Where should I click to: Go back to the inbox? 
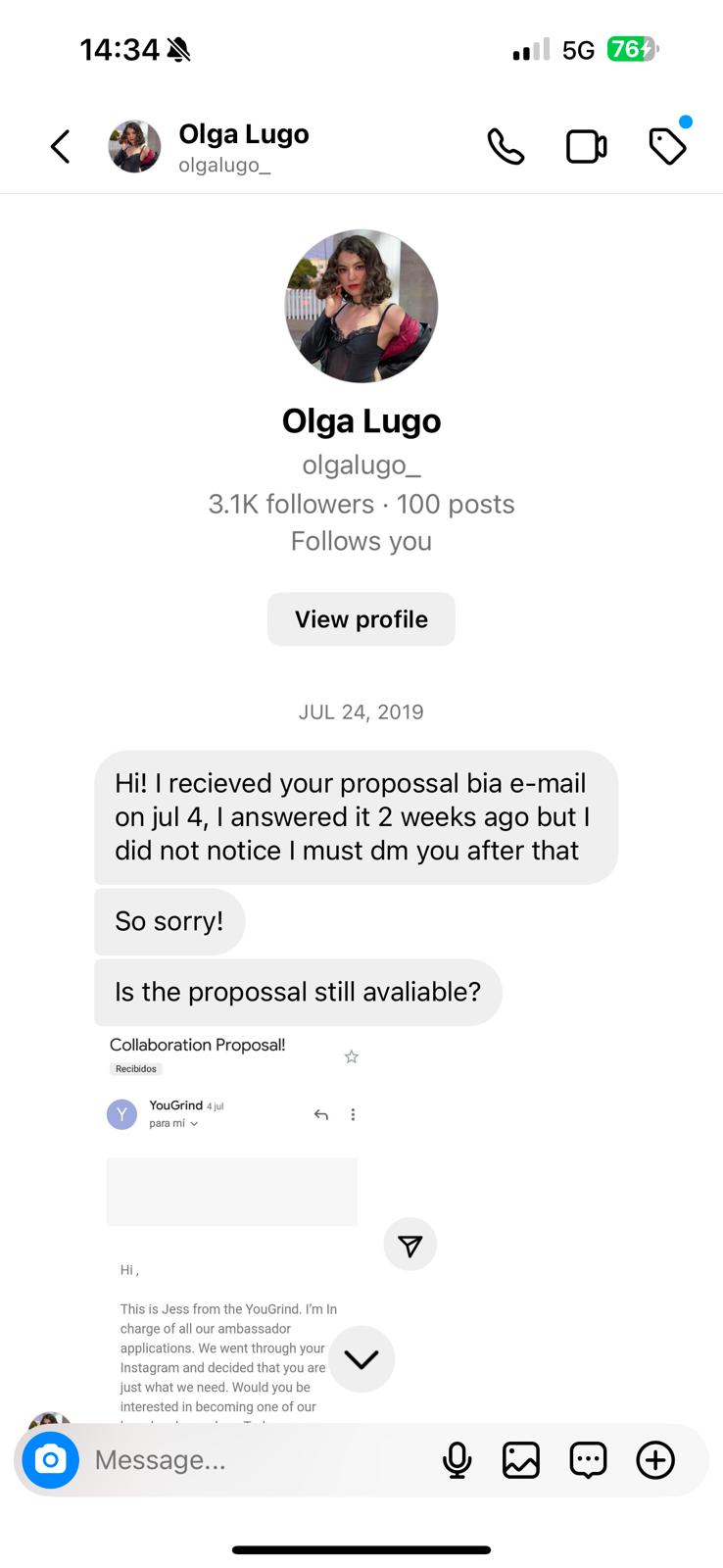click(x=61, y=147)
